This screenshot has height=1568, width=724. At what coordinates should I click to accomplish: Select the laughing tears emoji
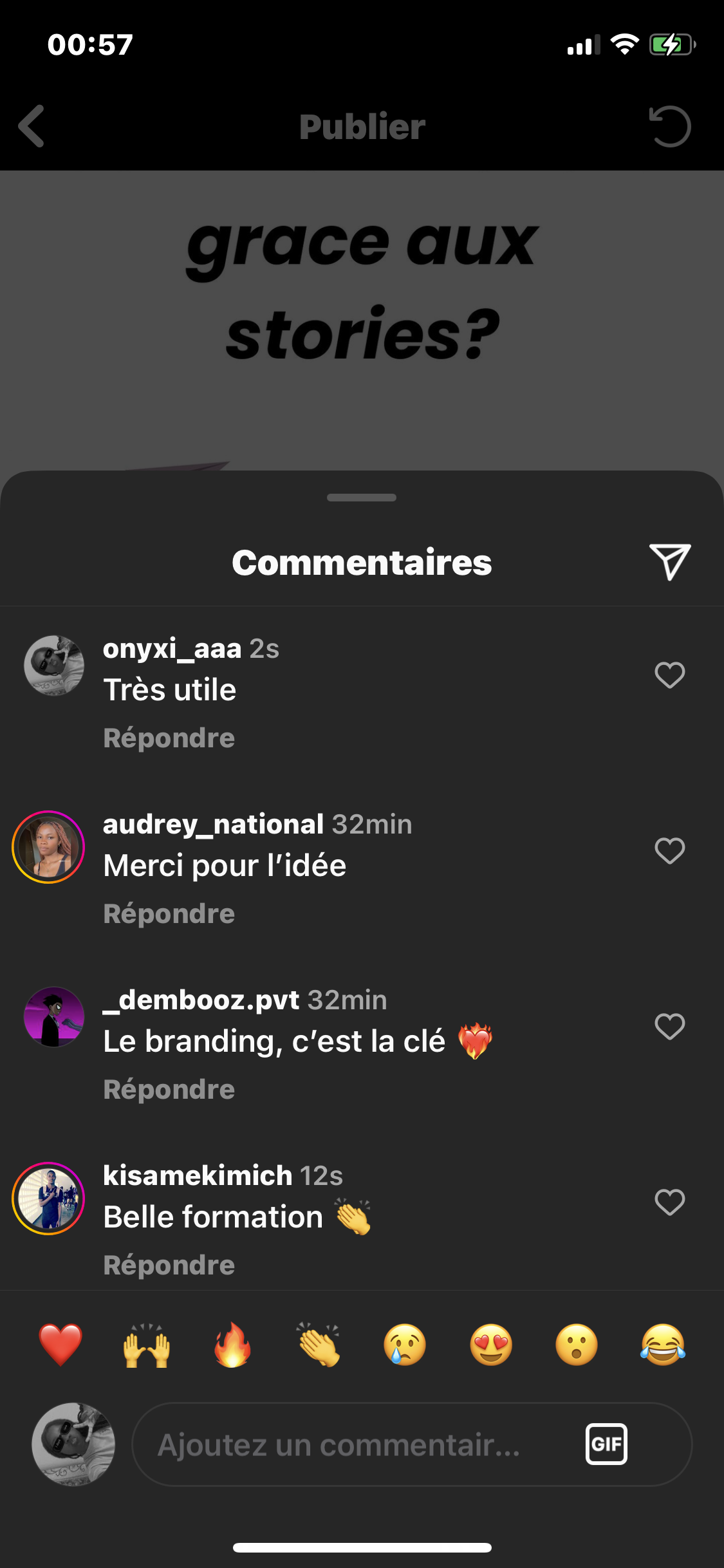[x=663, y=1345]
